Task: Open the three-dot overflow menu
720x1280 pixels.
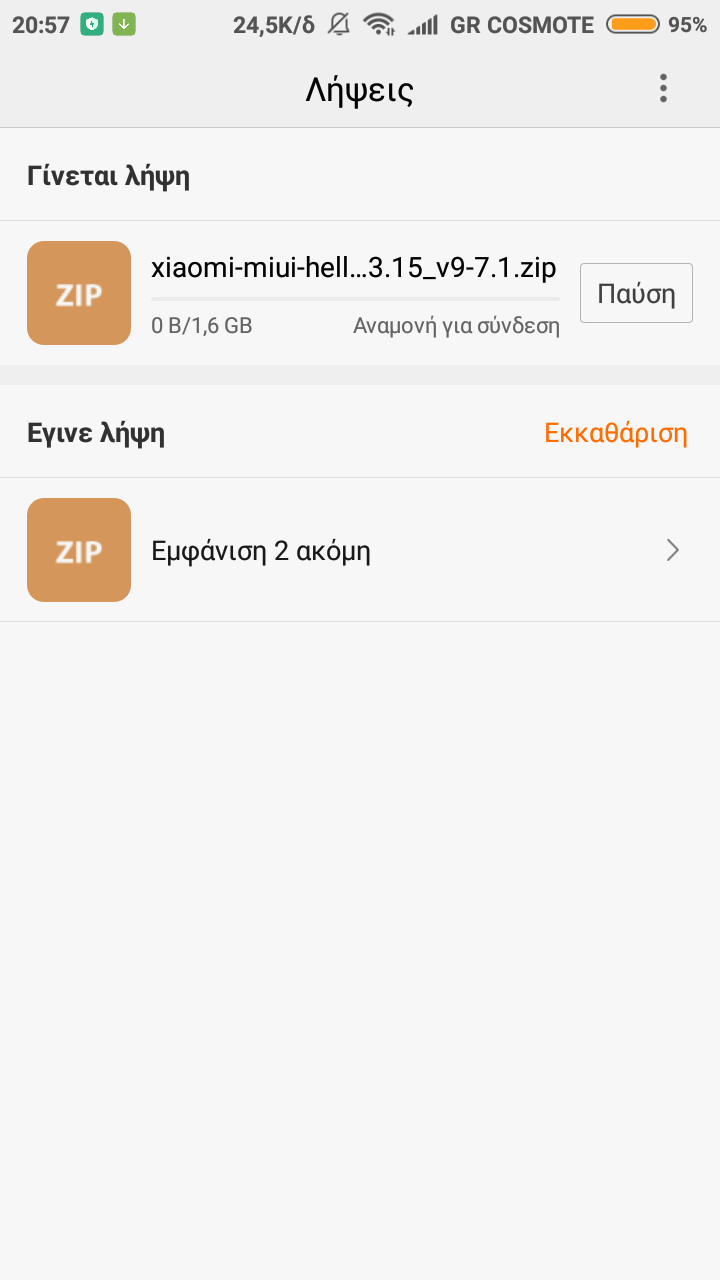Action: [662, 89]
